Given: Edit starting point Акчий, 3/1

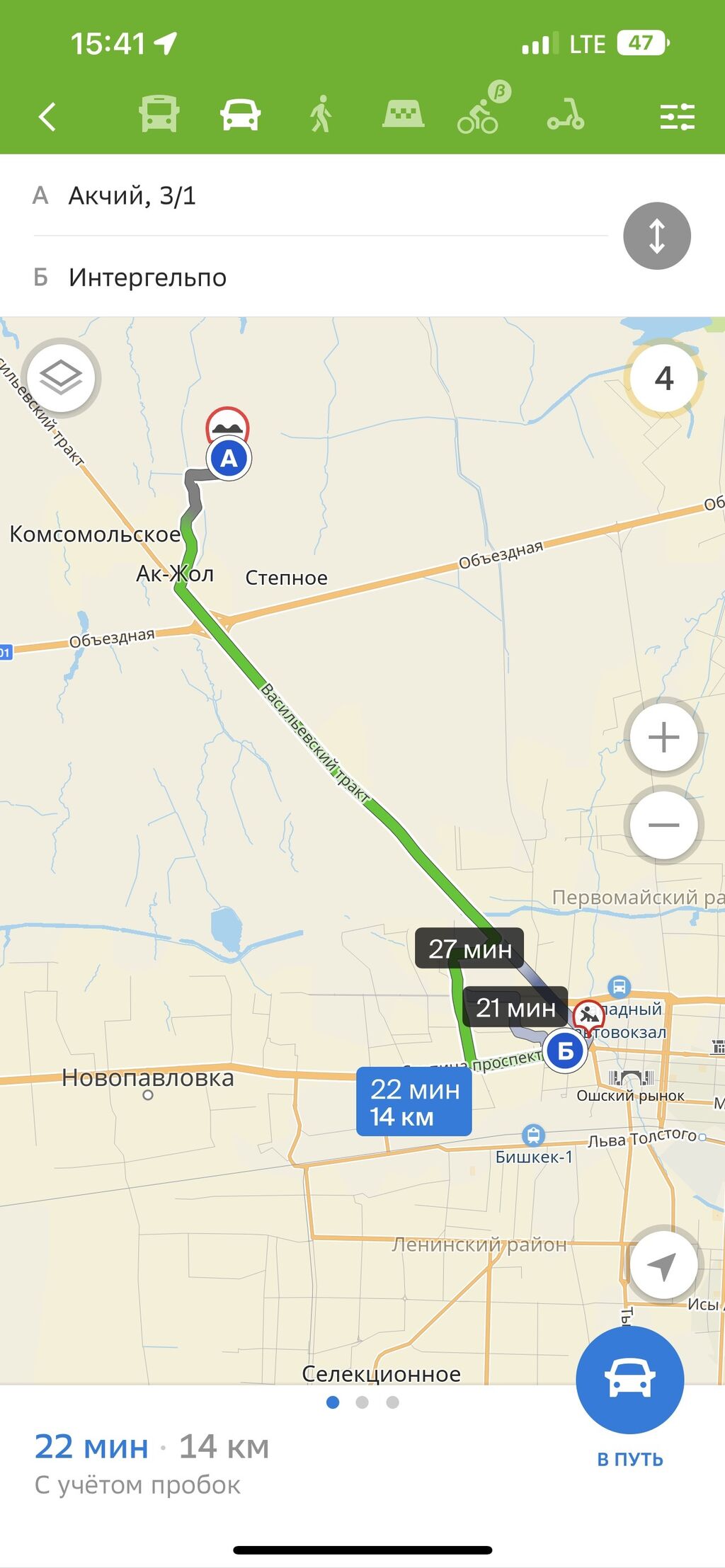Looking at the screenshot, I should 319,195.
